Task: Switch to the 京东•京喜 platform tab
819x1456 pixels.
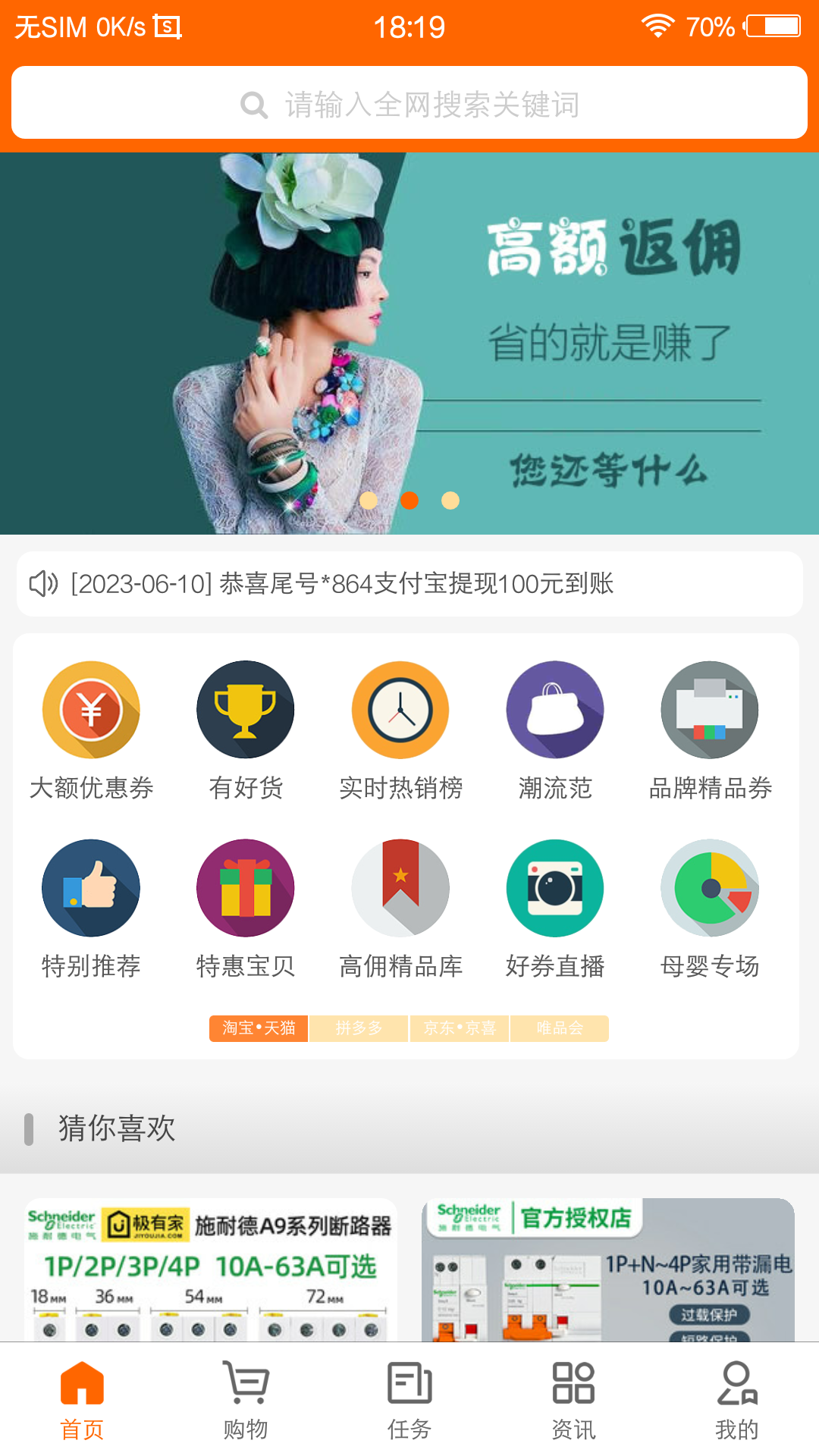Action: (x=460, y=1028)
